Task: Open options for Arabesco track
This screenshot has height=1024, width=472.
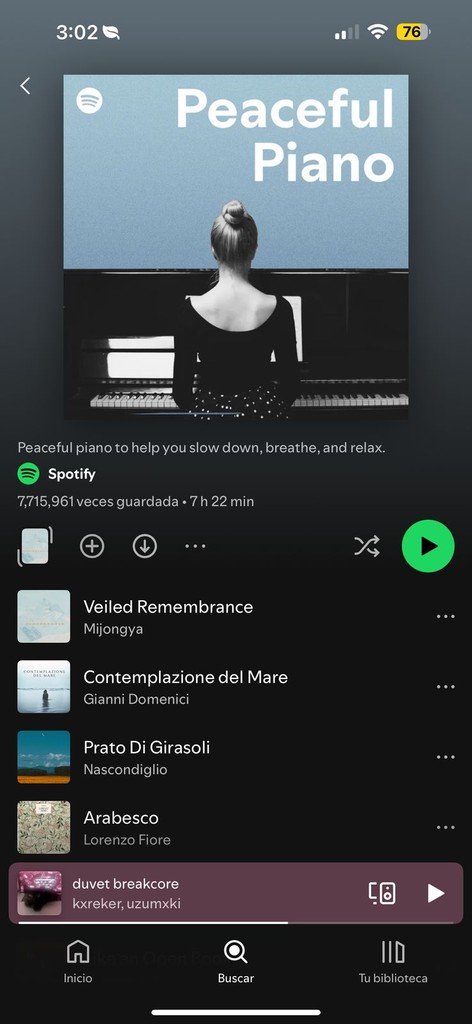Action: 445,827
